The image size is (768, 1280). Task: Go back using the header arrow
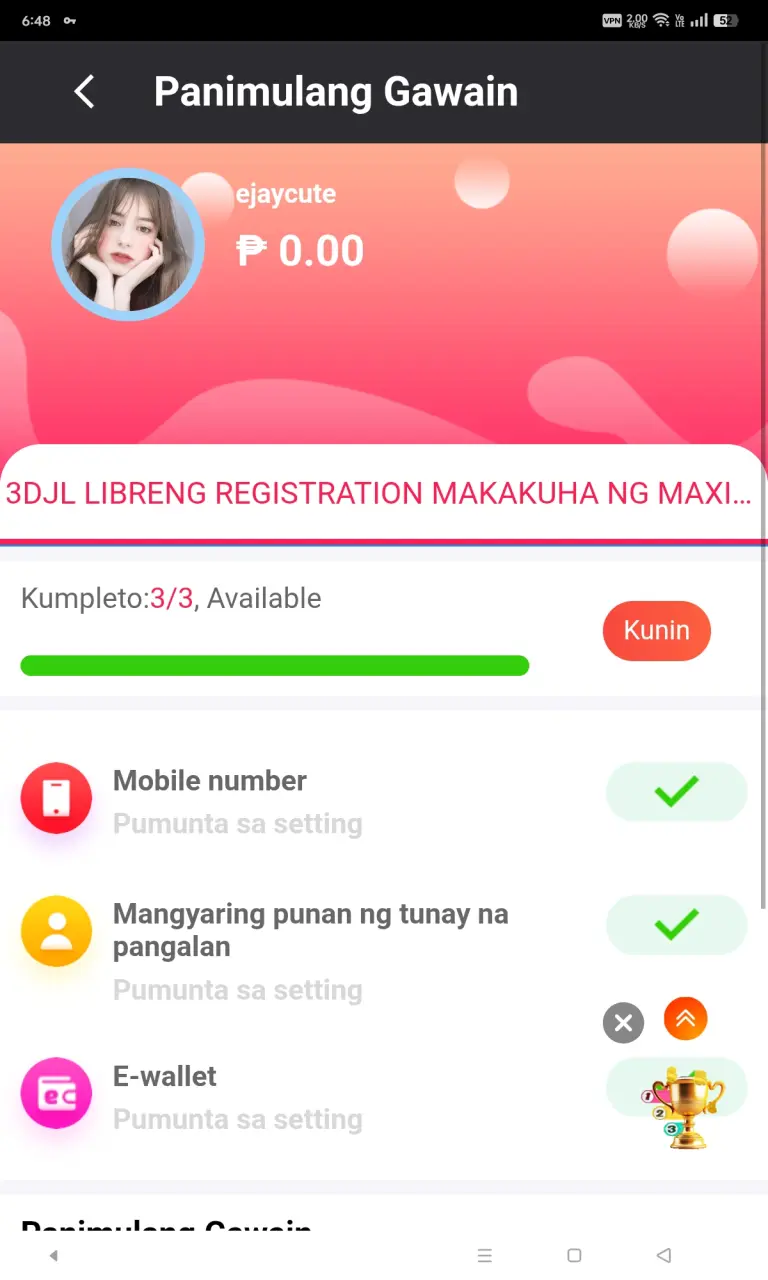tap(84, 92)
